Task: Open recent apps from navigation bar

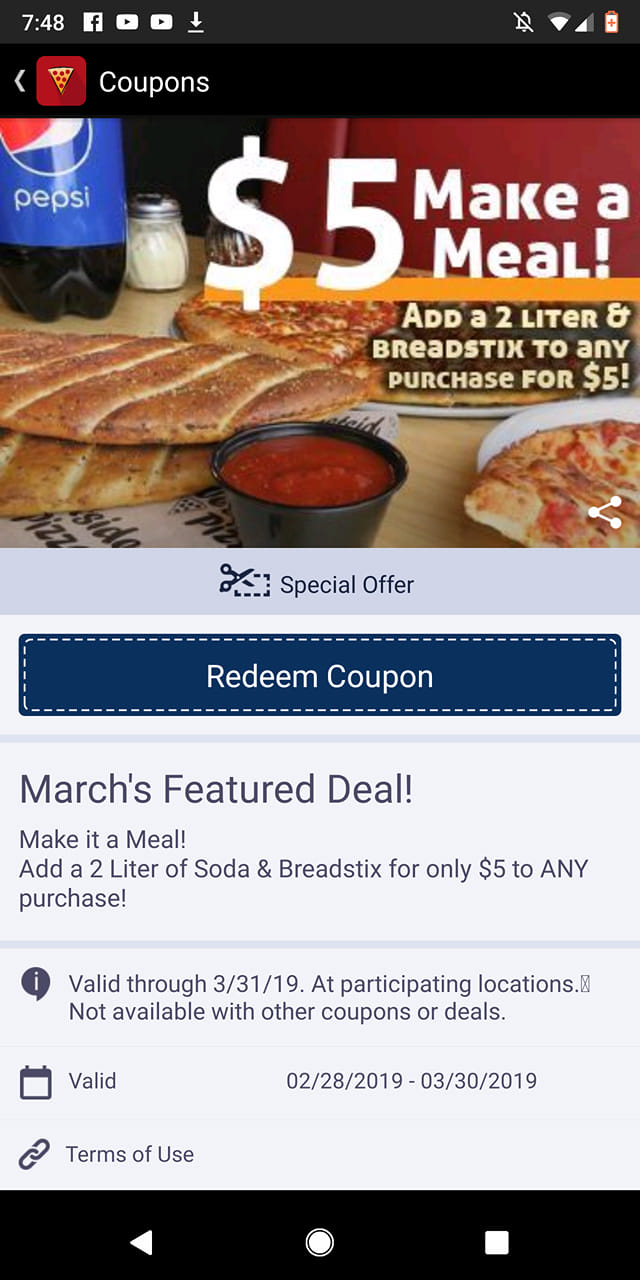Action: click(497, 1242)
